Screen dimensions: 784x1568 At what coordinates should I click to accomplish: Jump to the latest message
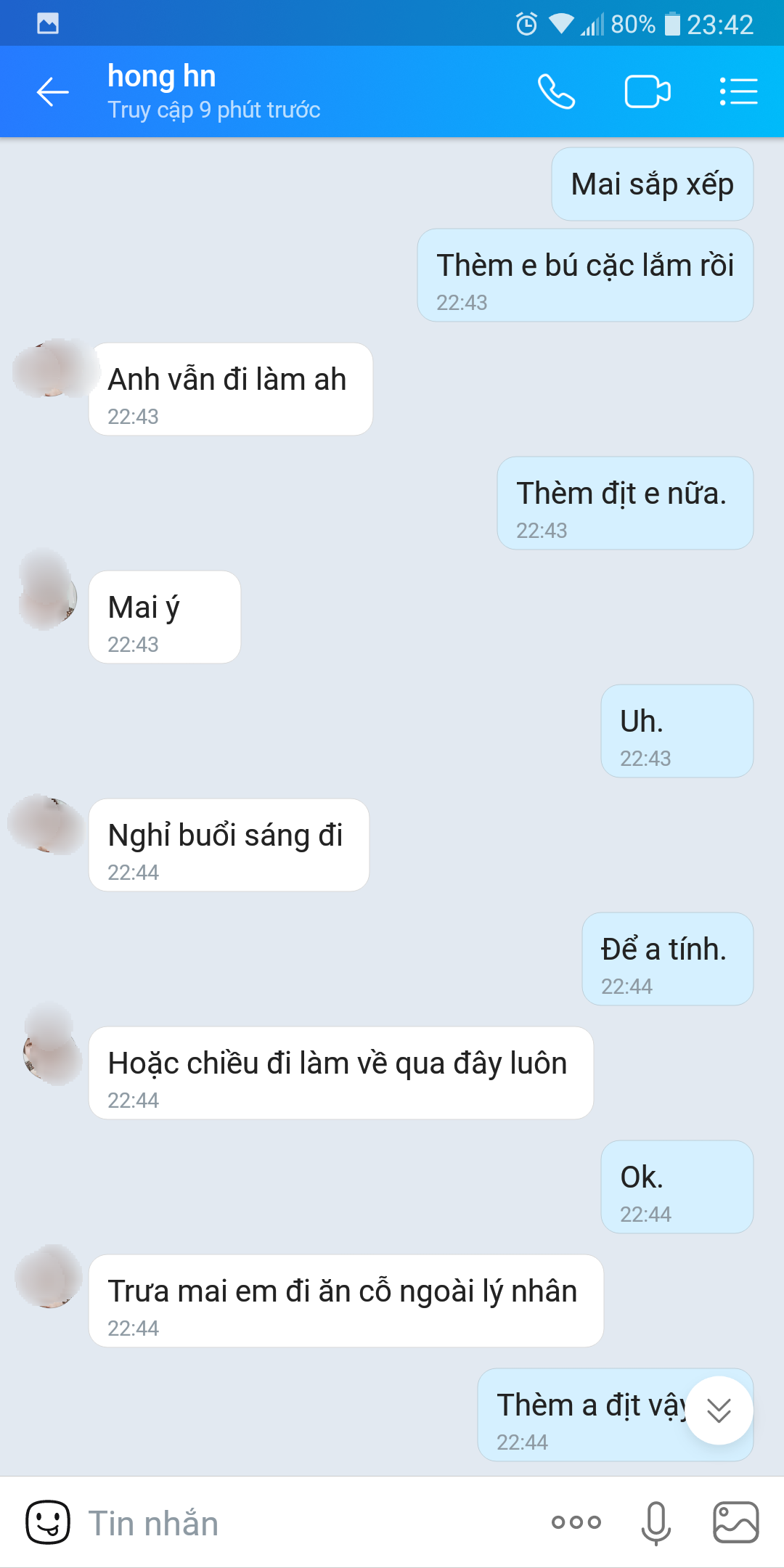coord(719,1410)
